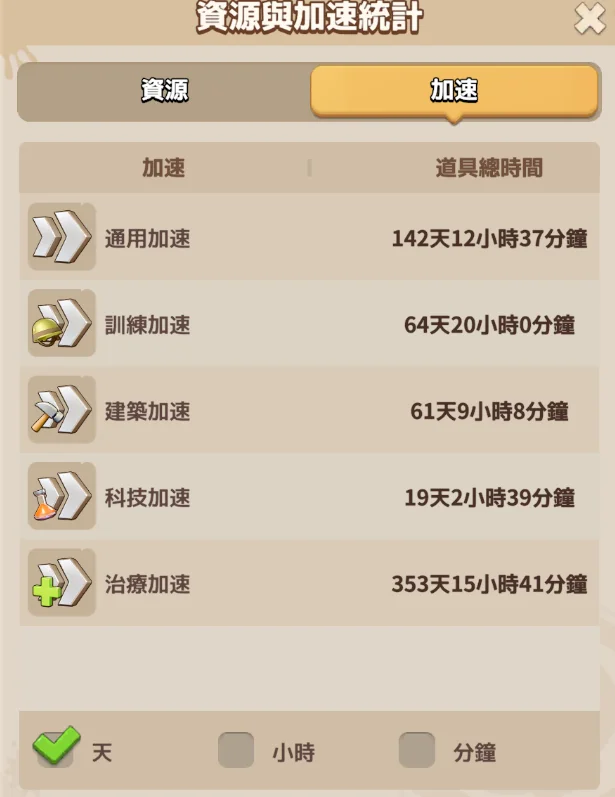
Task: Select the 加速 tab
Action: [454, 92]
